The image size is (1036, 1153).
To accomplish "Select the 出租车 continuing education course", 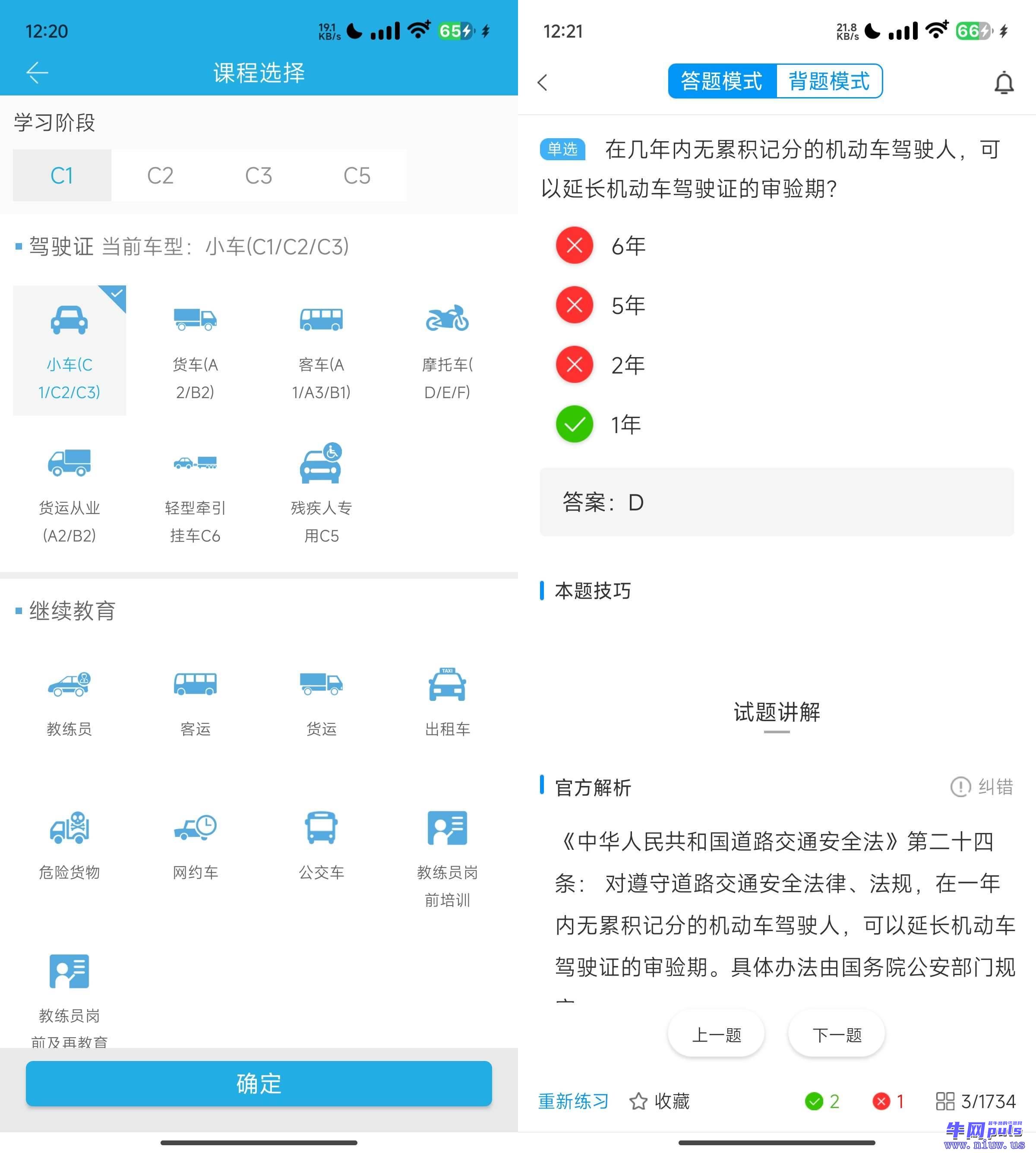I will [x=447, y=700].
